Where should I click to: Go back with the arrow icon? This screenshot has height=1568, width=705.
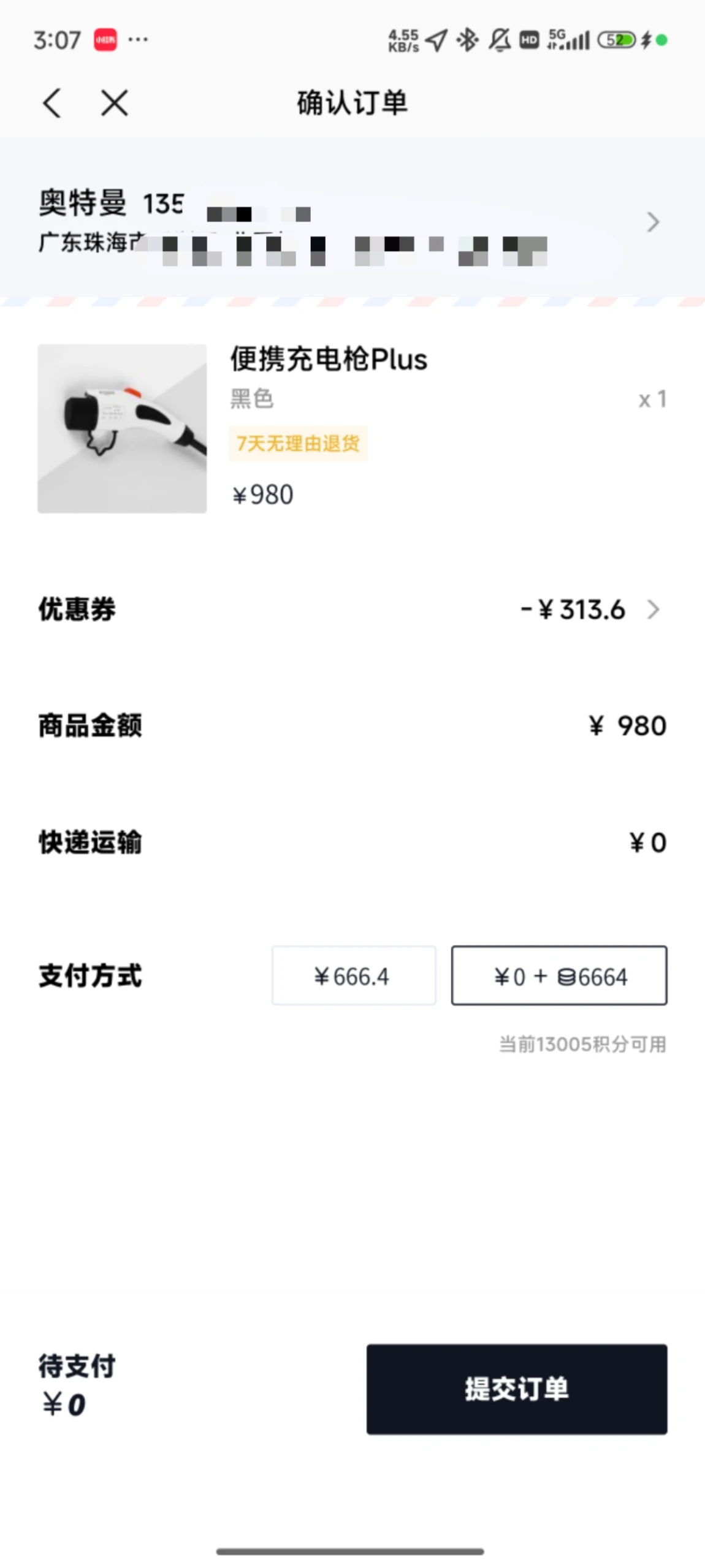[53, 102]
